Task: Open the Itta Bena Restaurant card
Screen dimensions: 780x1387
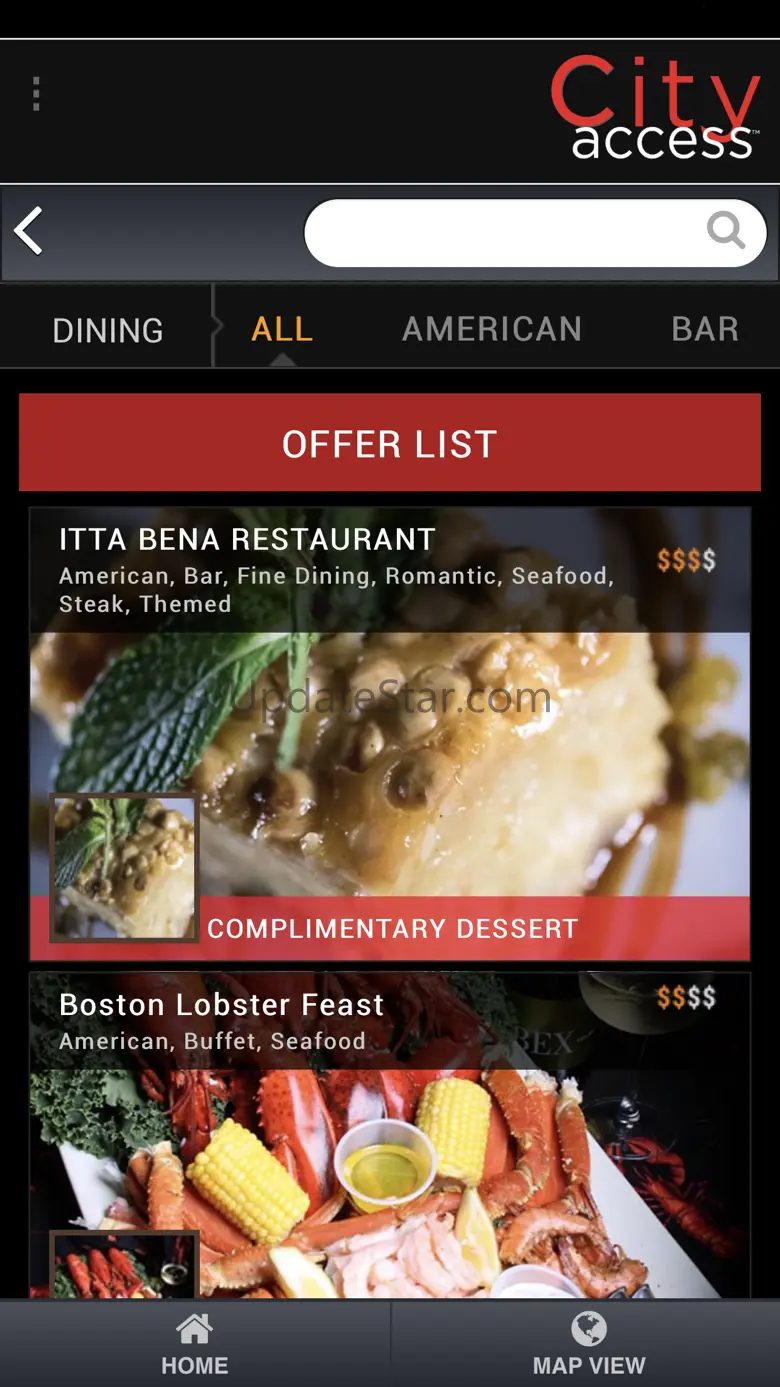Action: point(390,735)
